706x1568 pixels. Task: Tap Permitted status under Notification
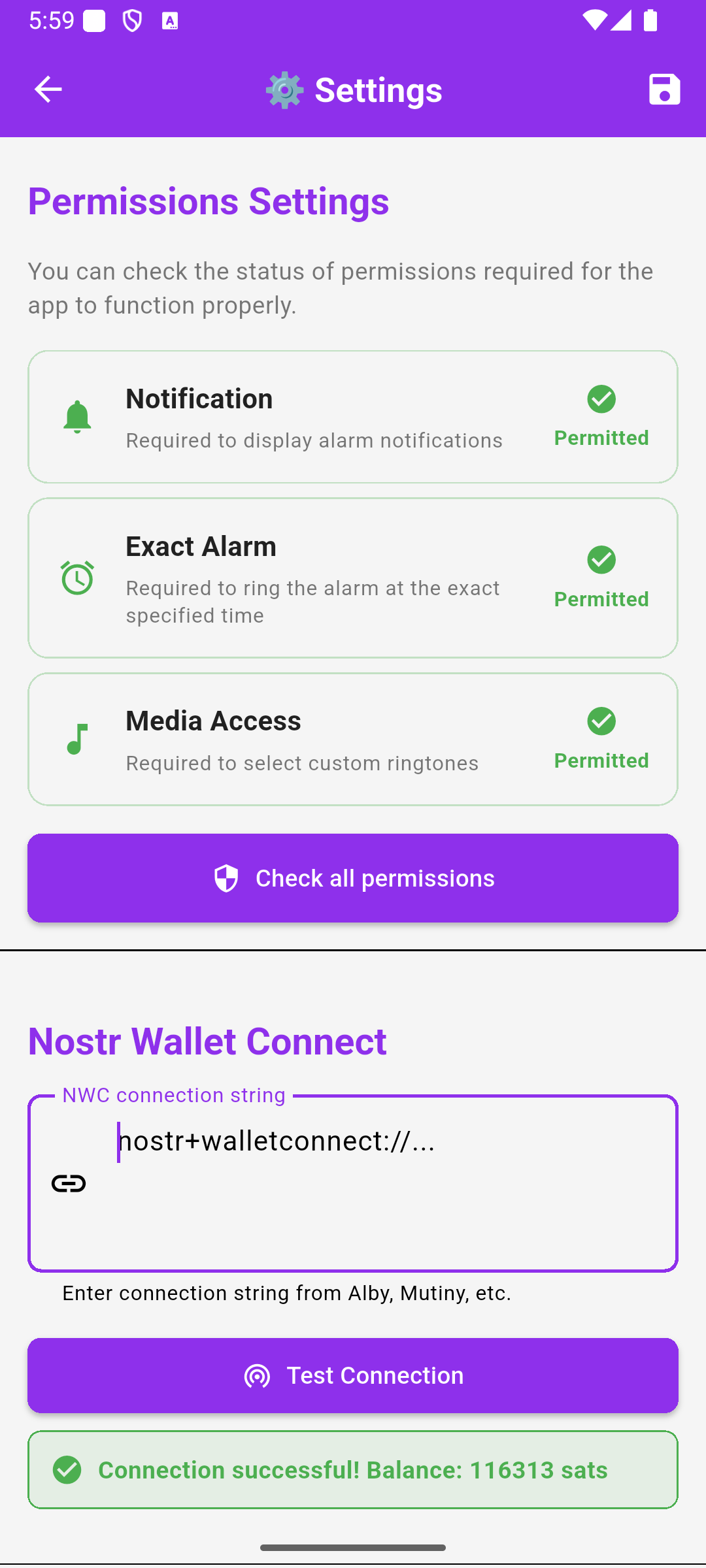(601, 438)
